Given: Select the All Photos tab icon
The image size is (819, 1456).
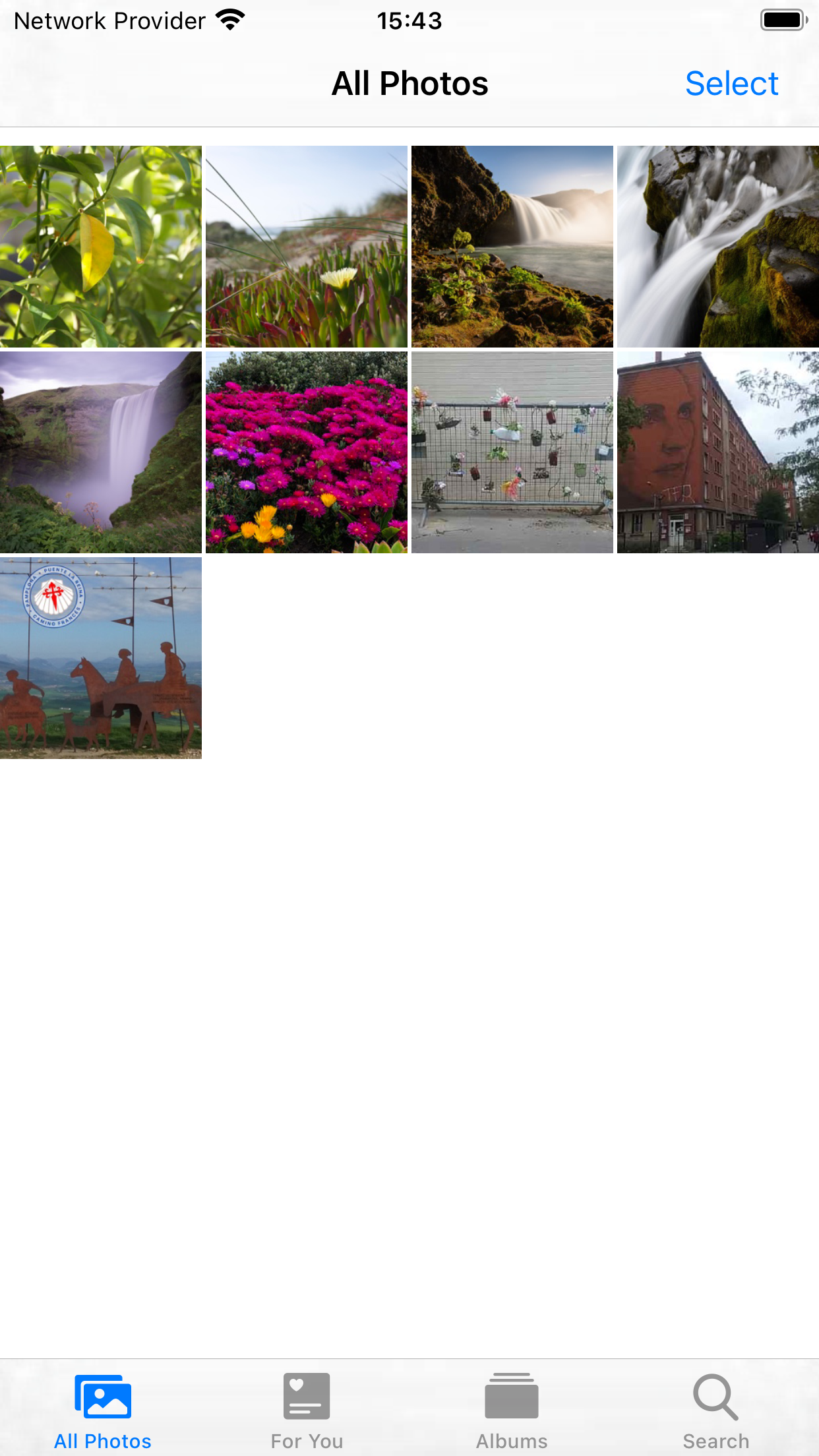Looking at the screenshot, I should point(102,1395).
